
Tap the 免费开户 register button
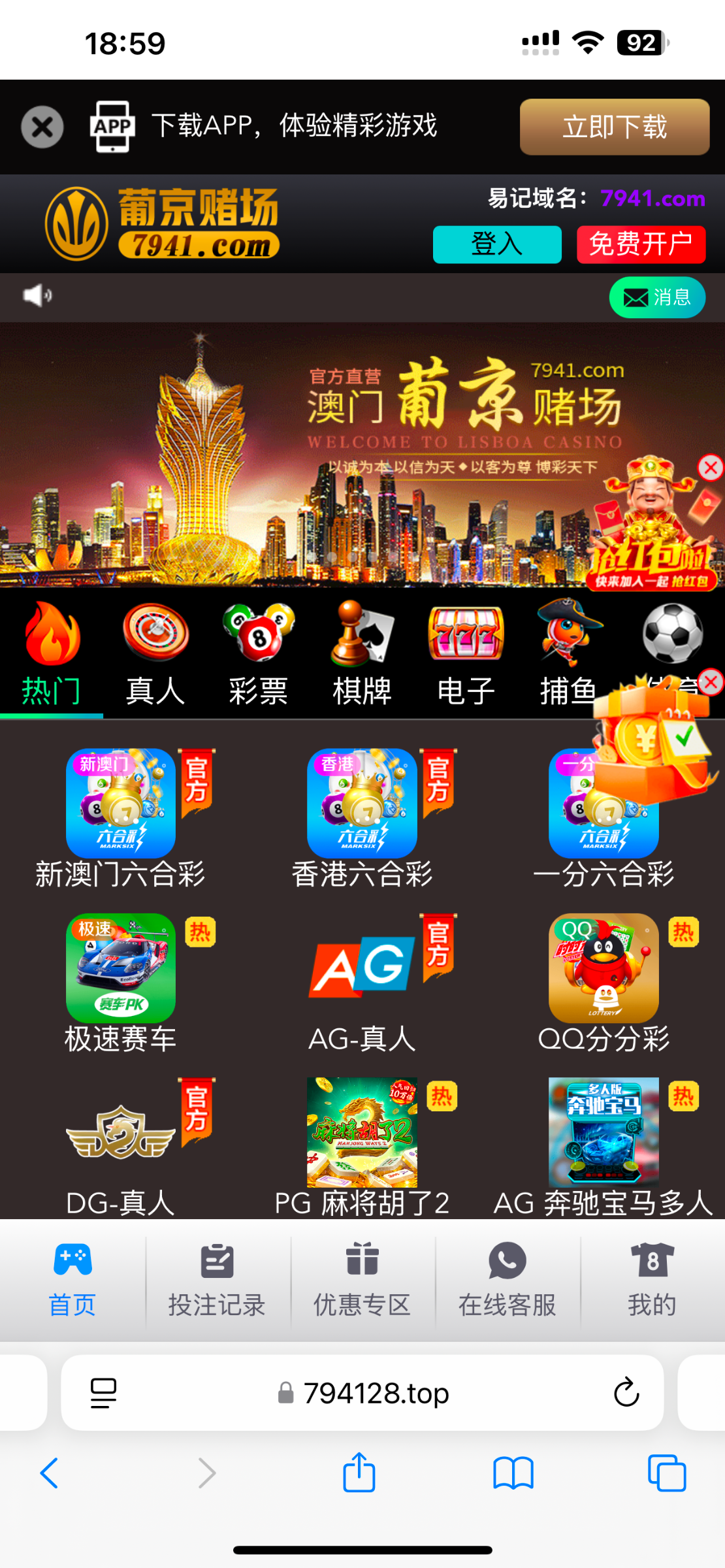coord(640,244)
